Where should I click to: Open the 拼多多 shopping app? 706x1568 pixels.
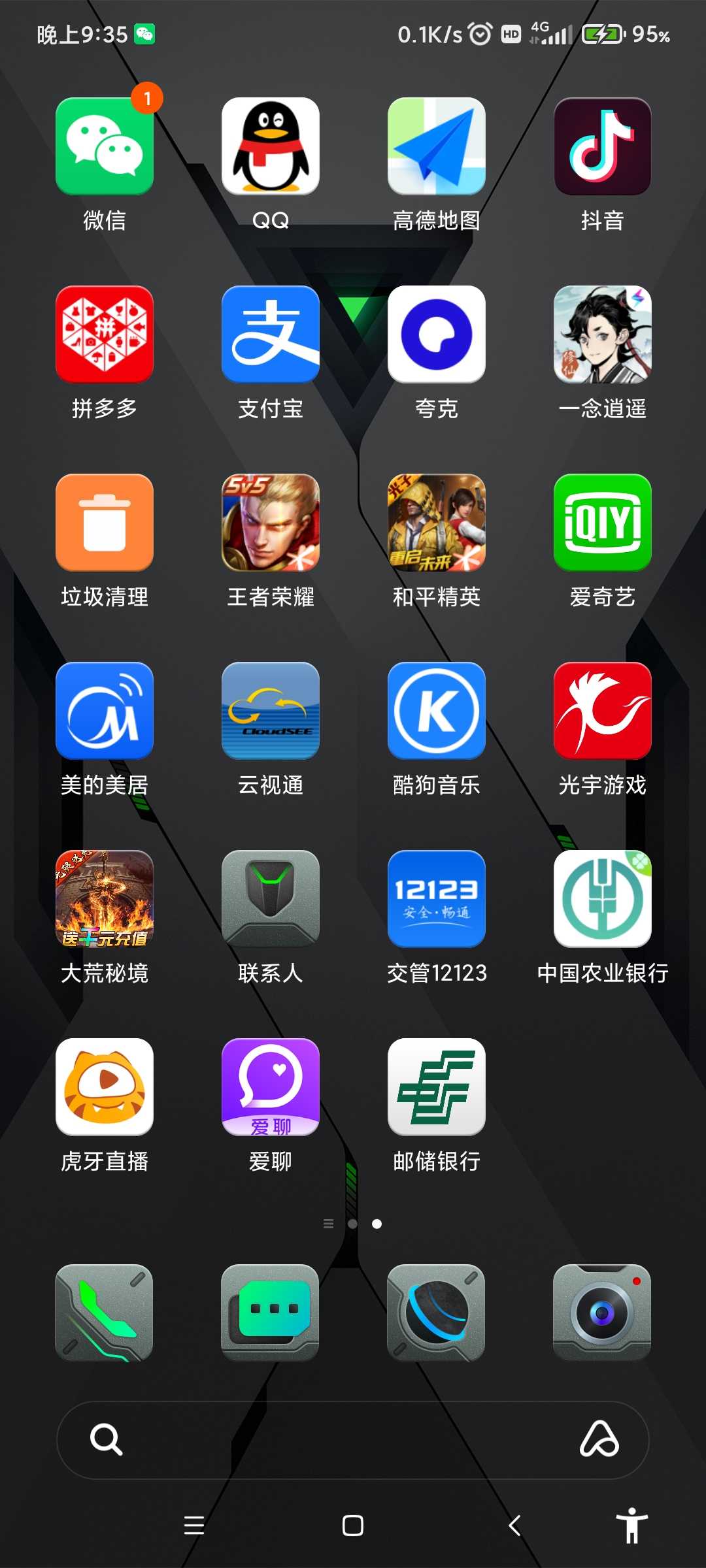tap(105, 335)
